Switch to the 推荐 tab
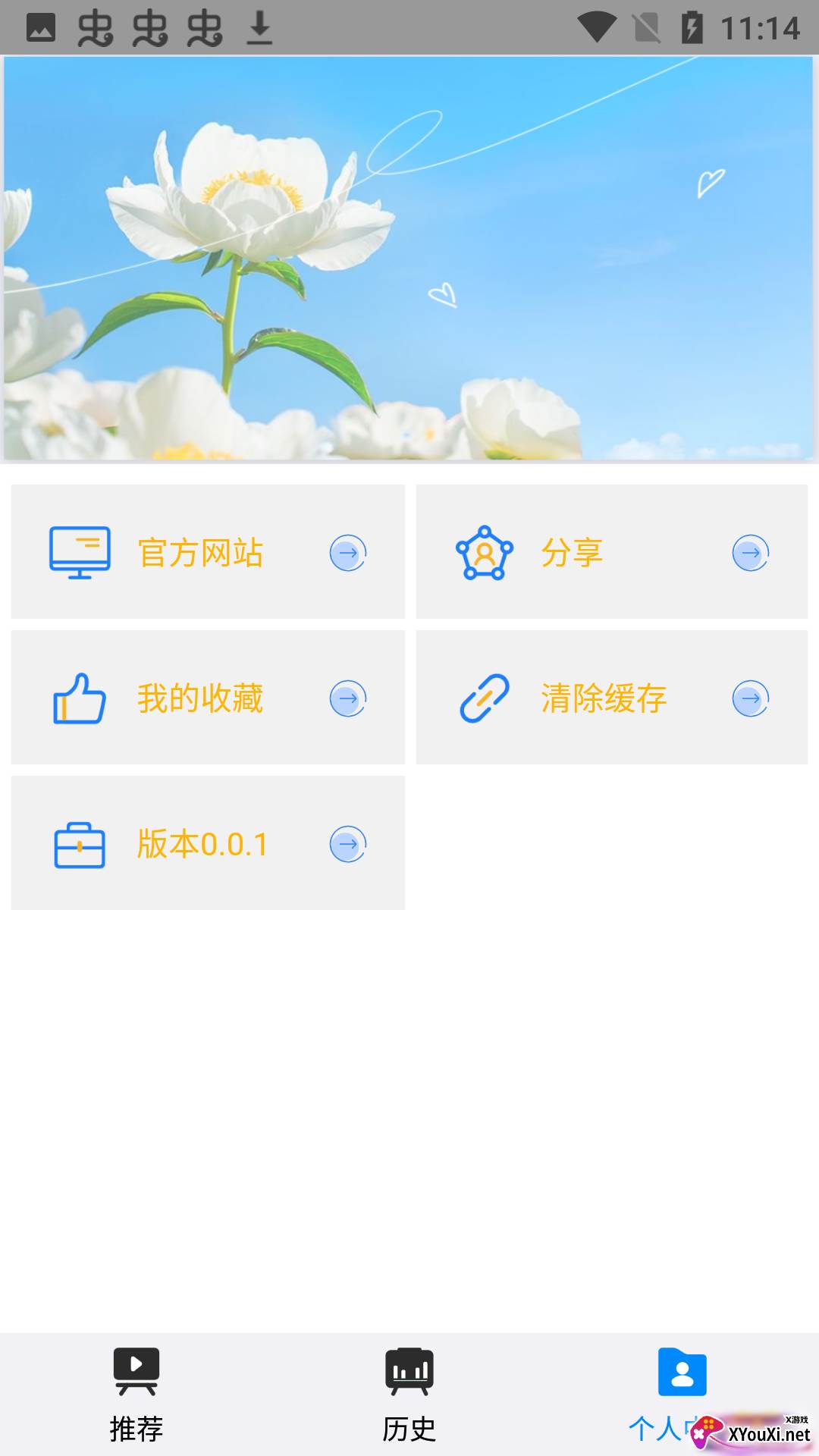This screenshot has width=819, height=1456. point(136,1394)
